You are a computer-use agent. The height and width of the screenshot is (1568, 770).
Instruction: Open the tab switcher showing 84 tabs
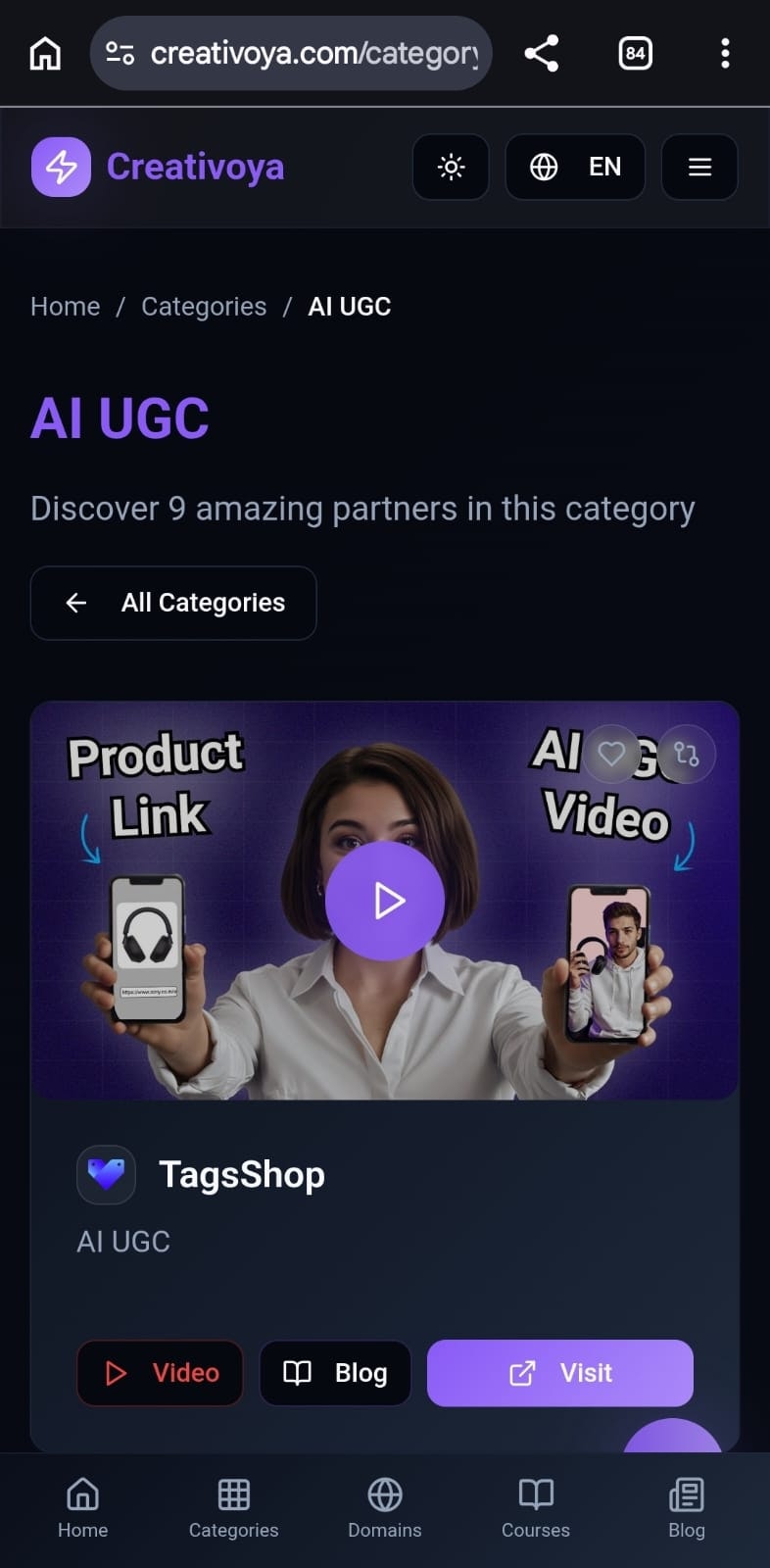(635, 53)
